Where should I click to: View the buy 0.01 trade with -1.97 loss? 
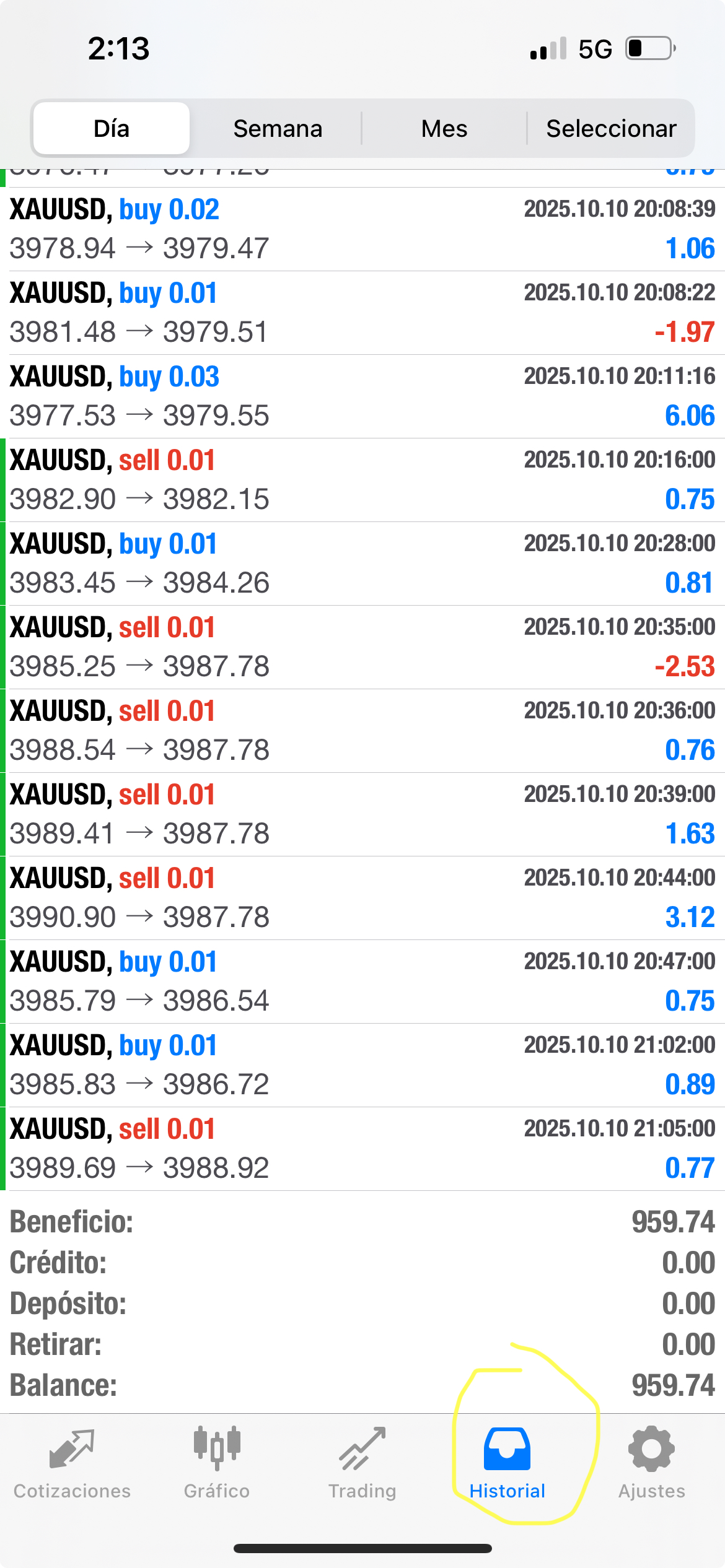tap(362, 313)
